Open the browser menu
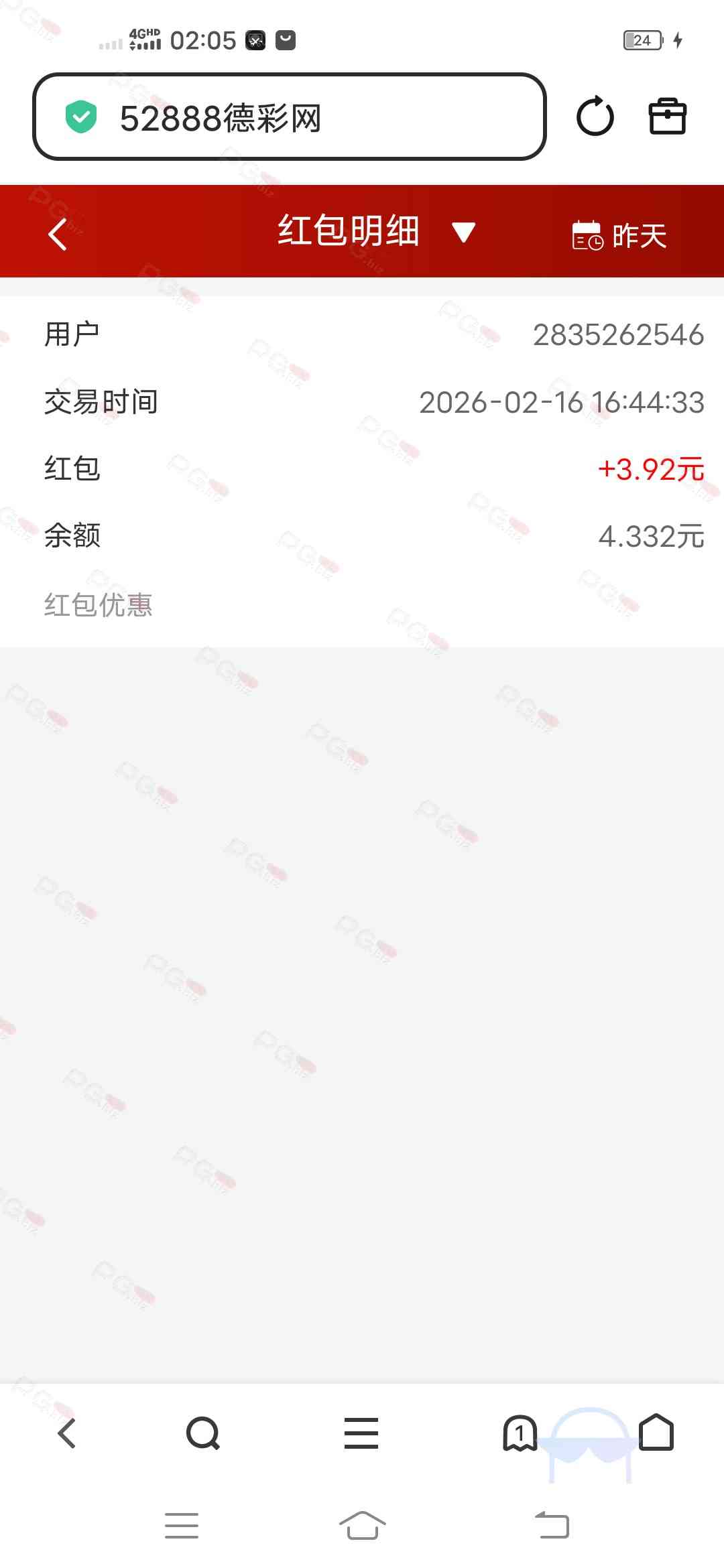This screenshot has height=1568, width=724. click(361, 1433)
